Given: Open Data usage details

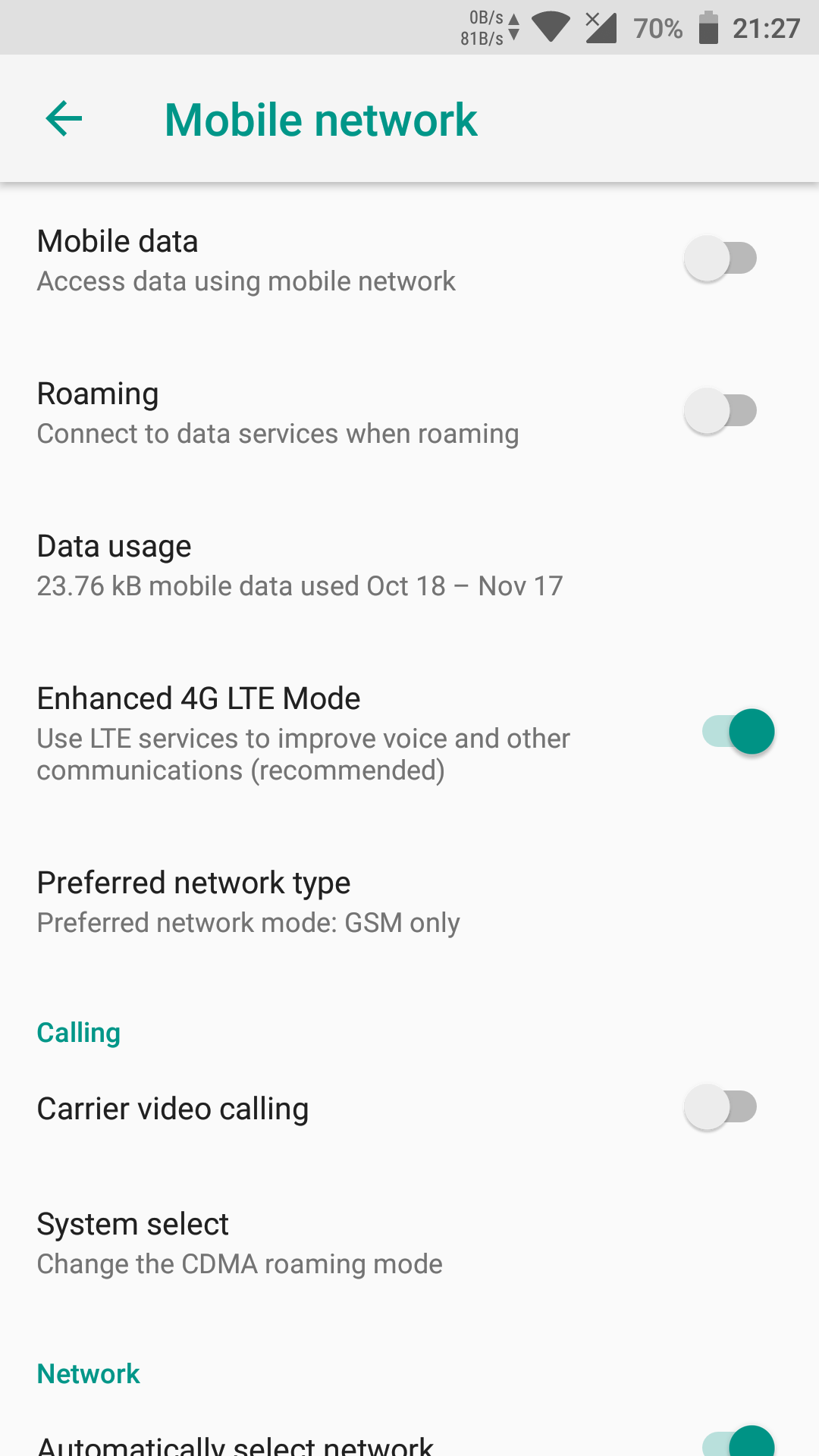Looking at the screenshot, I should tap(300, 566).
